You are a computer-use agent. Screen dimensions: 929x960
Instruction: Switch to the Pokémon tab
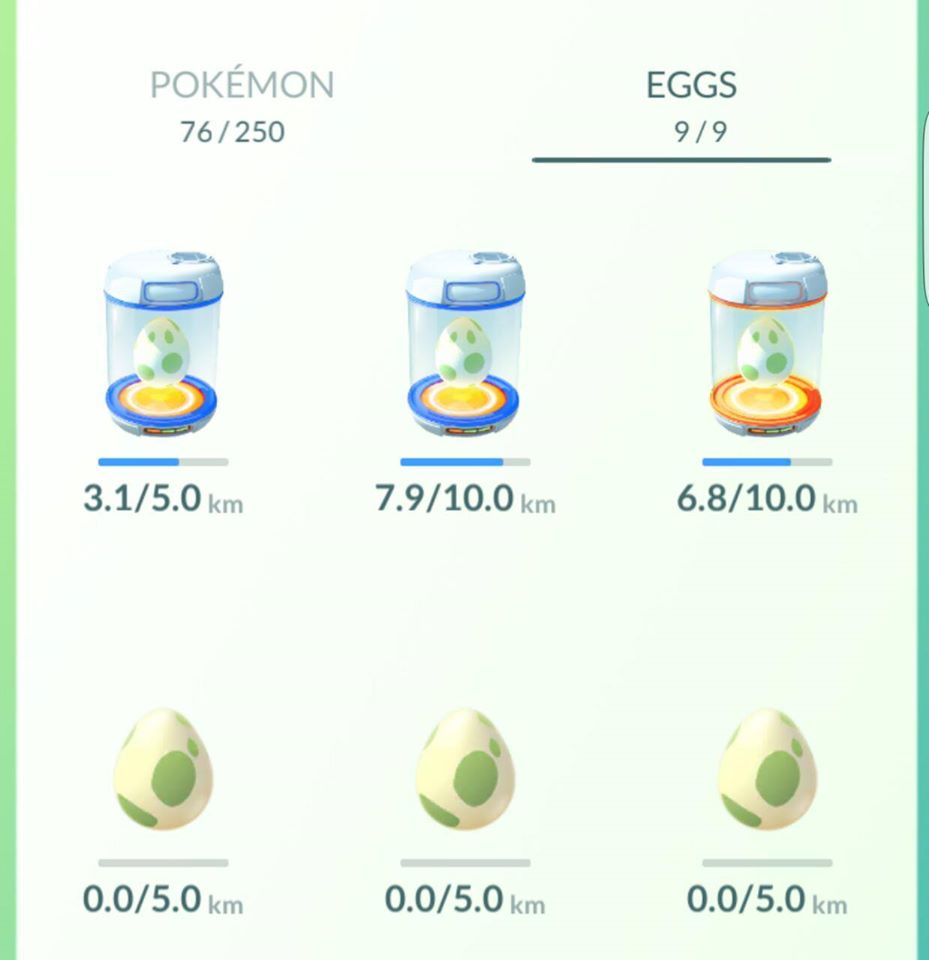tap(241, 104)
